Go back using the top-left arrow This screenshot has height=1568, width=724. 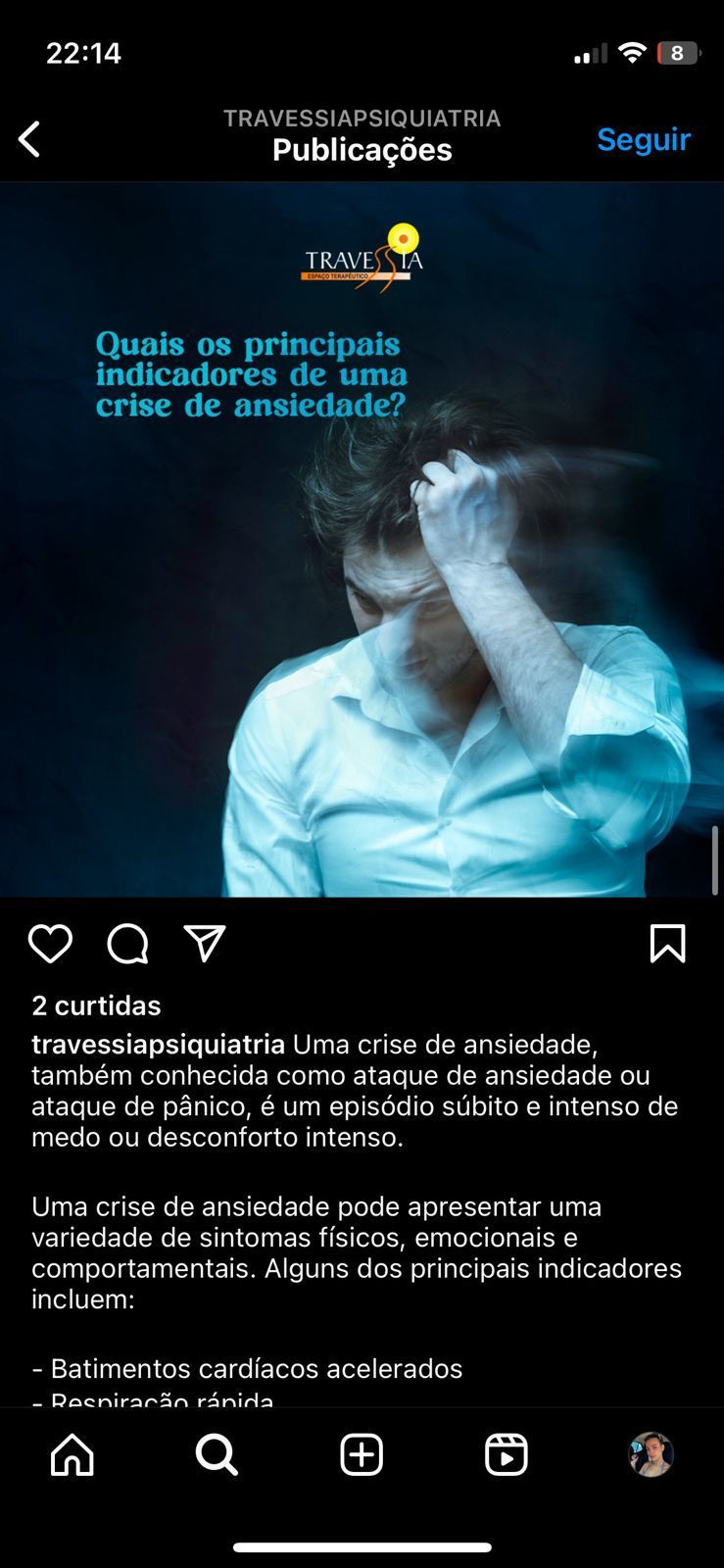(29, 139)
